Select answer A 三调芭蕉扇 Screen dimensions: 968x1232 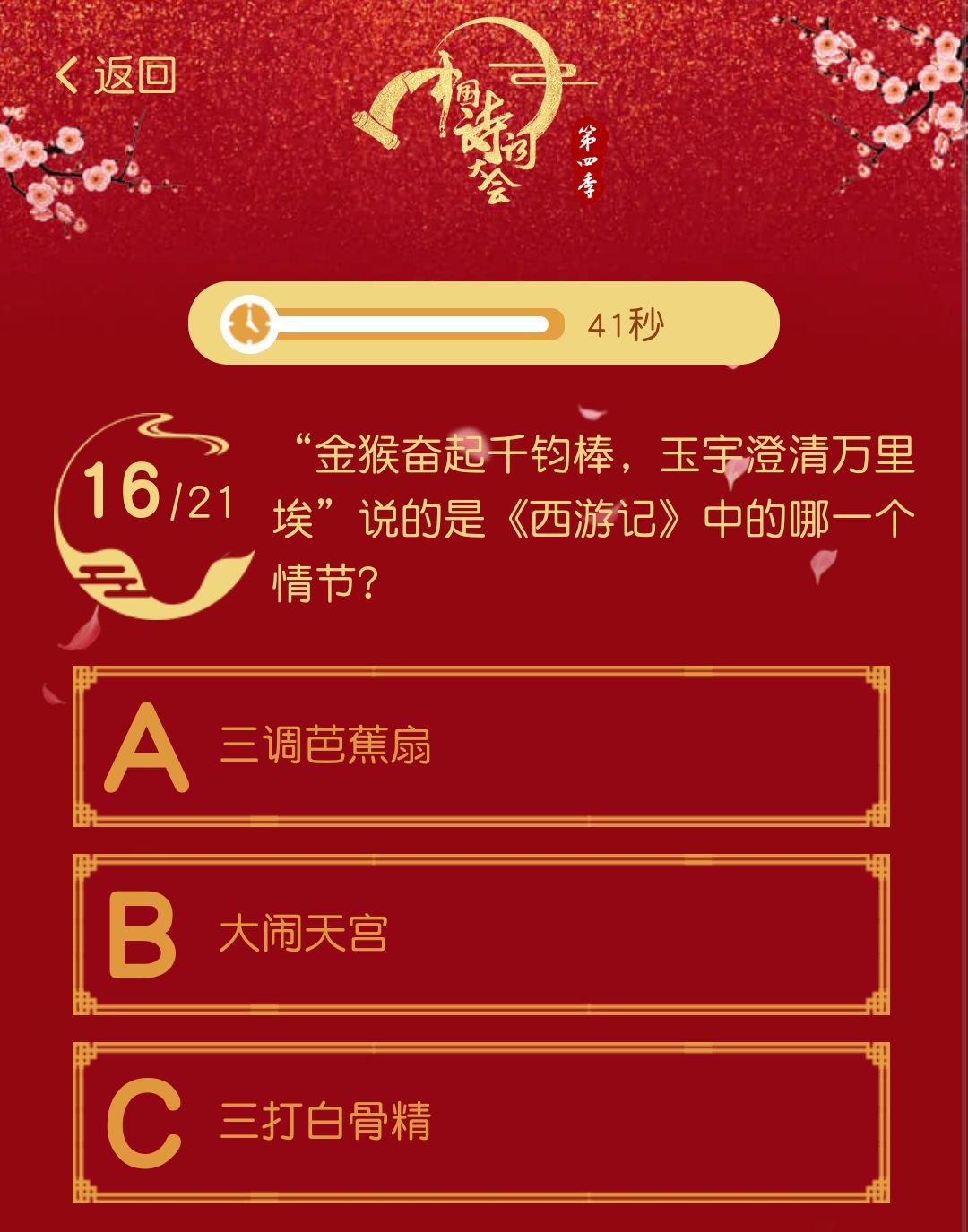point(480,745)
